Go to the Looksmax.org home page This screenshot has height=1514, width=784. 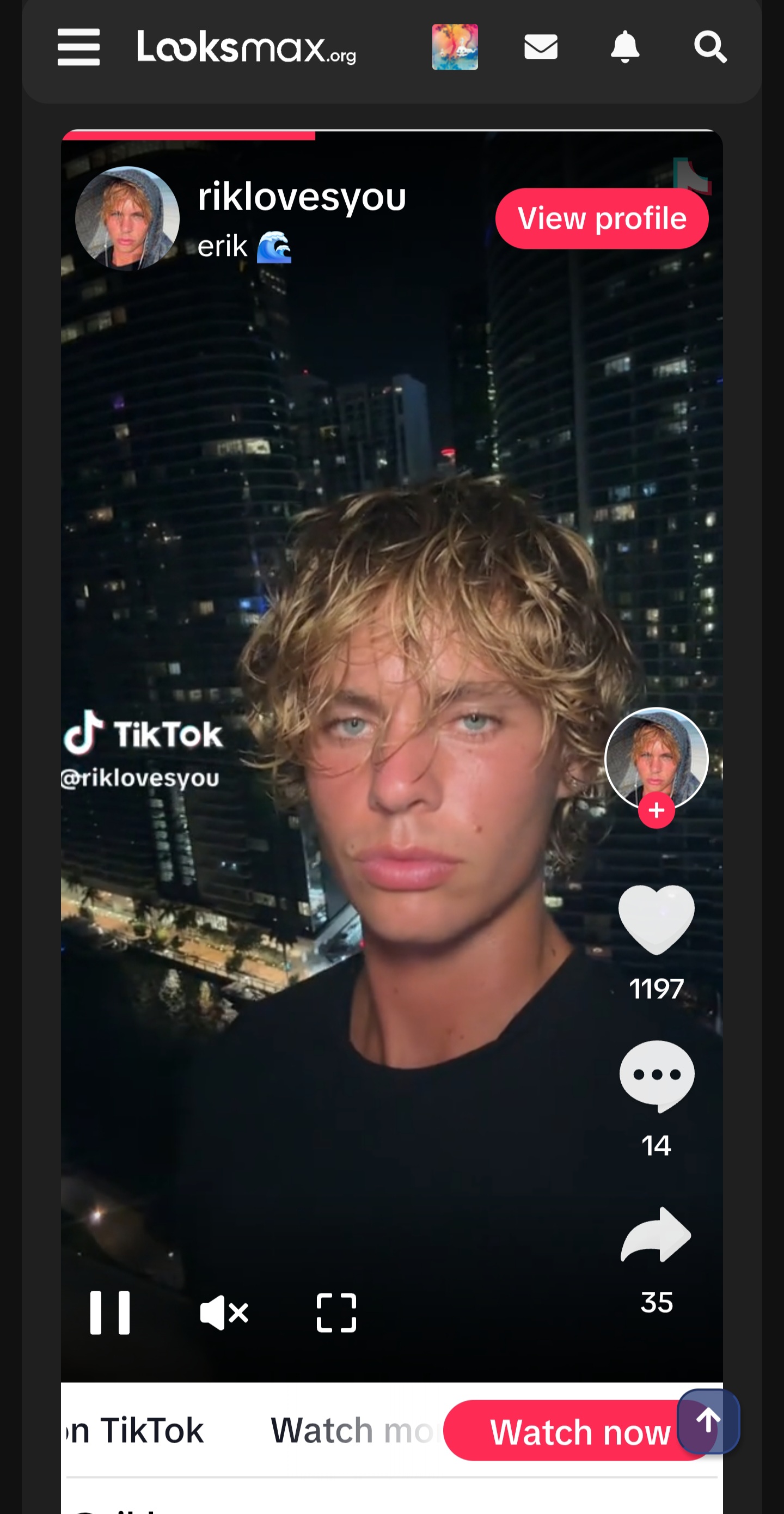246,47
